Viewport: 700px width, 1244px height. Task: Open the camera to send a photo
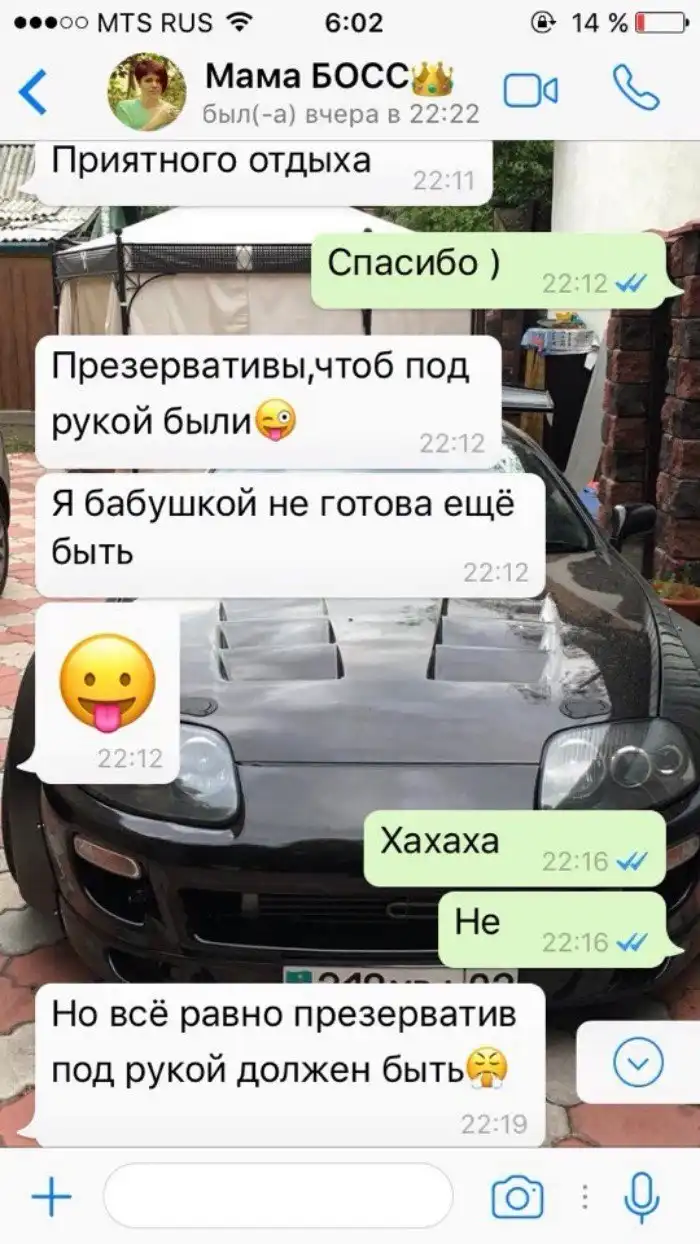(x=517, y=1197)
